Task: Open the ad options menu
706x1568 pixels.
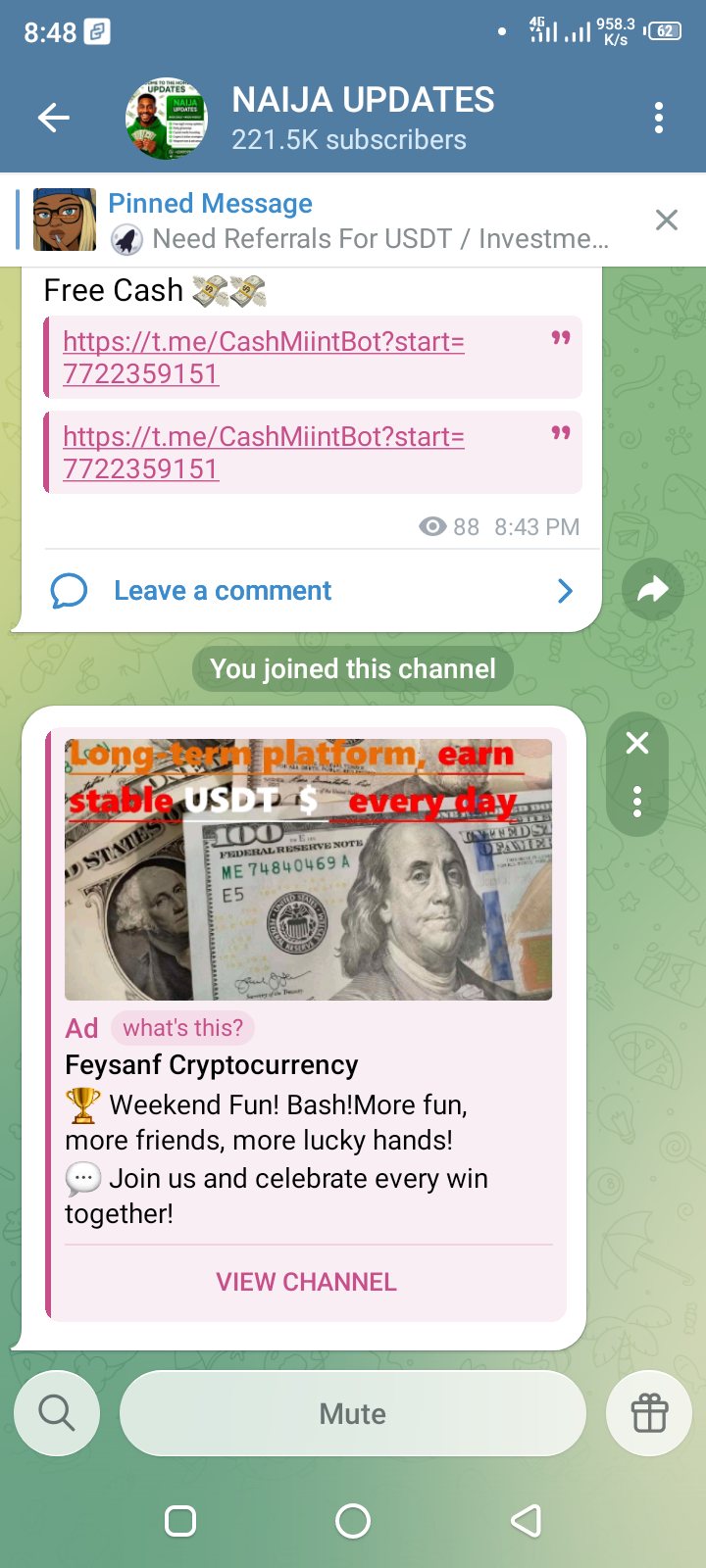Action: coord(637,802)
